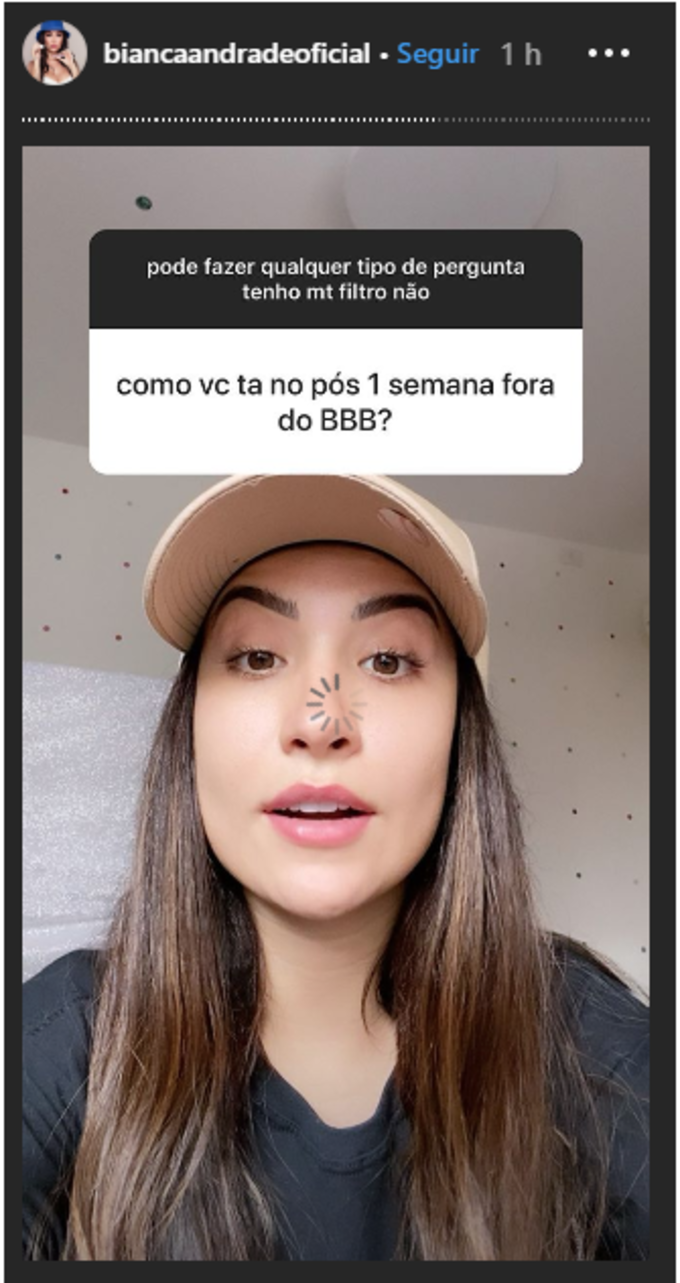The height and width of the screenshot is (1283, 680).
Task: Open the story author's profile picture
Action: click(54, 52)
